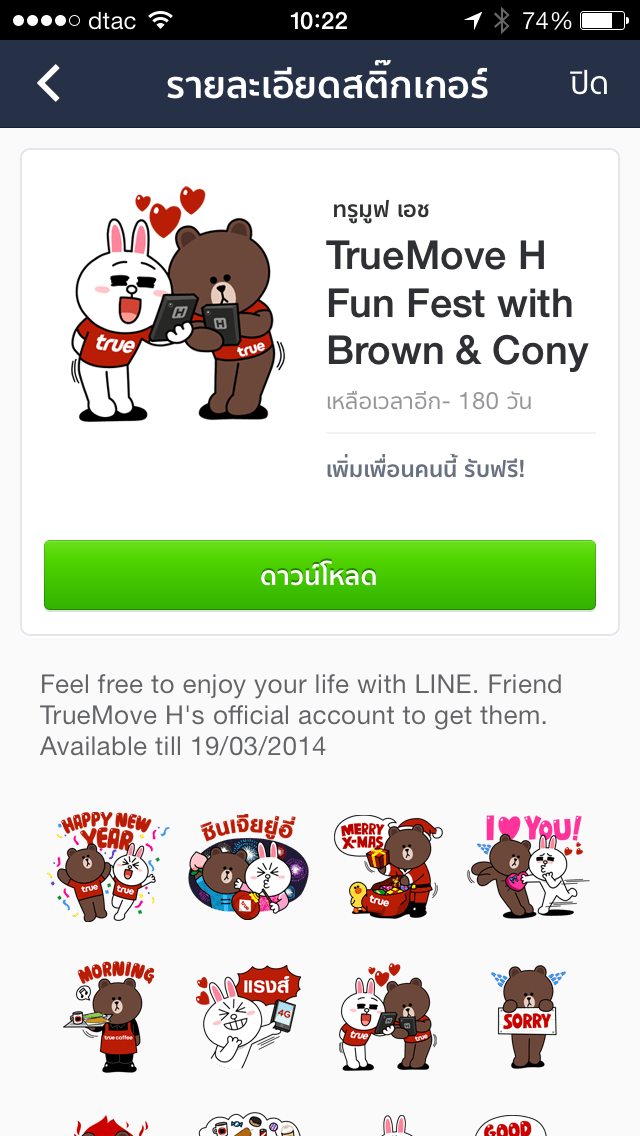Preview the แรงส์ 4G Cony sticker
The height and width of the screenshot is (1136, 640).
point(247,1017)
